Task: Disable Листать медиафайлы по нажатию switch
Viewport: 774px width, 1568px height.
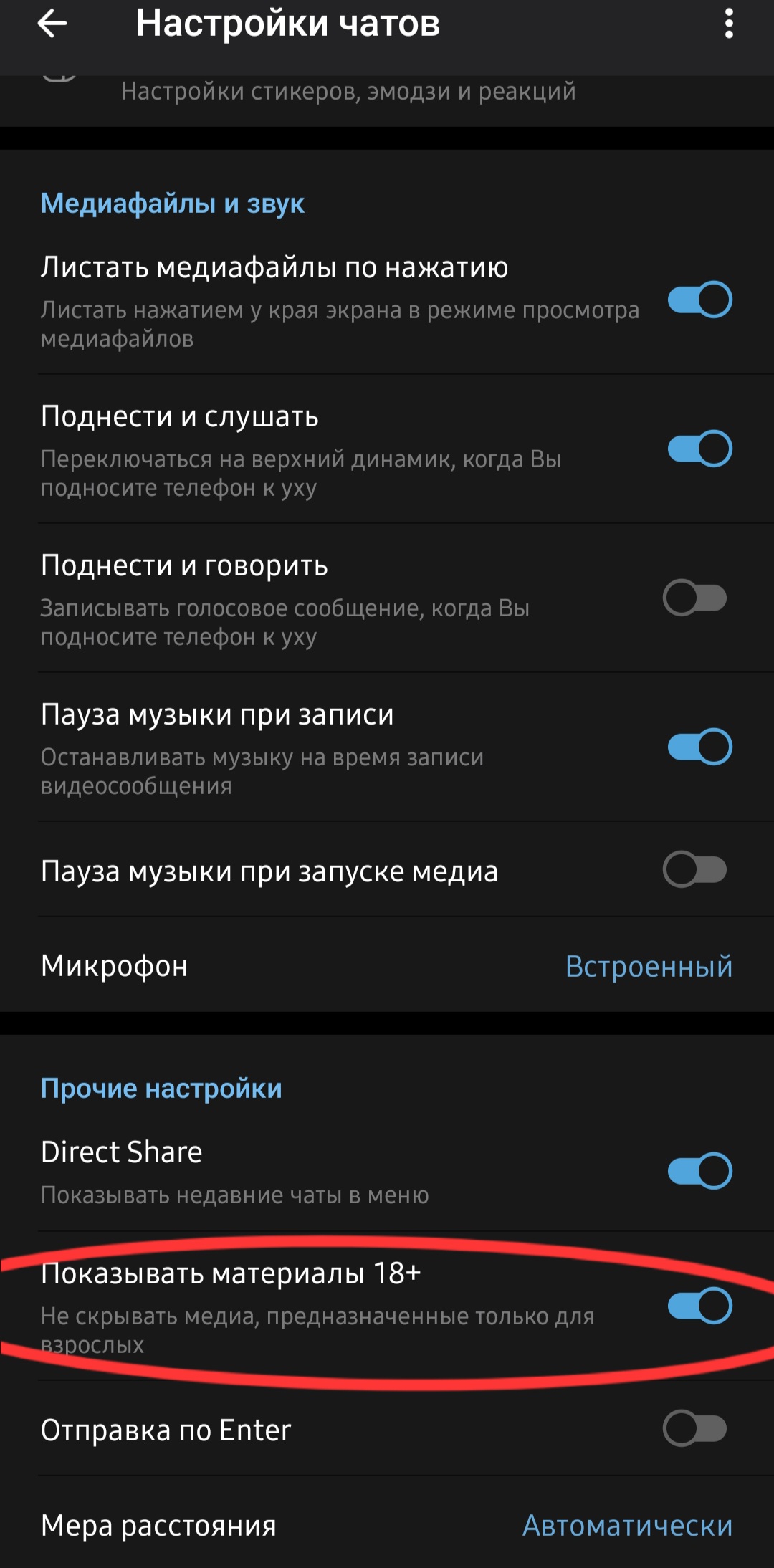Action: (x=699, y=300)
